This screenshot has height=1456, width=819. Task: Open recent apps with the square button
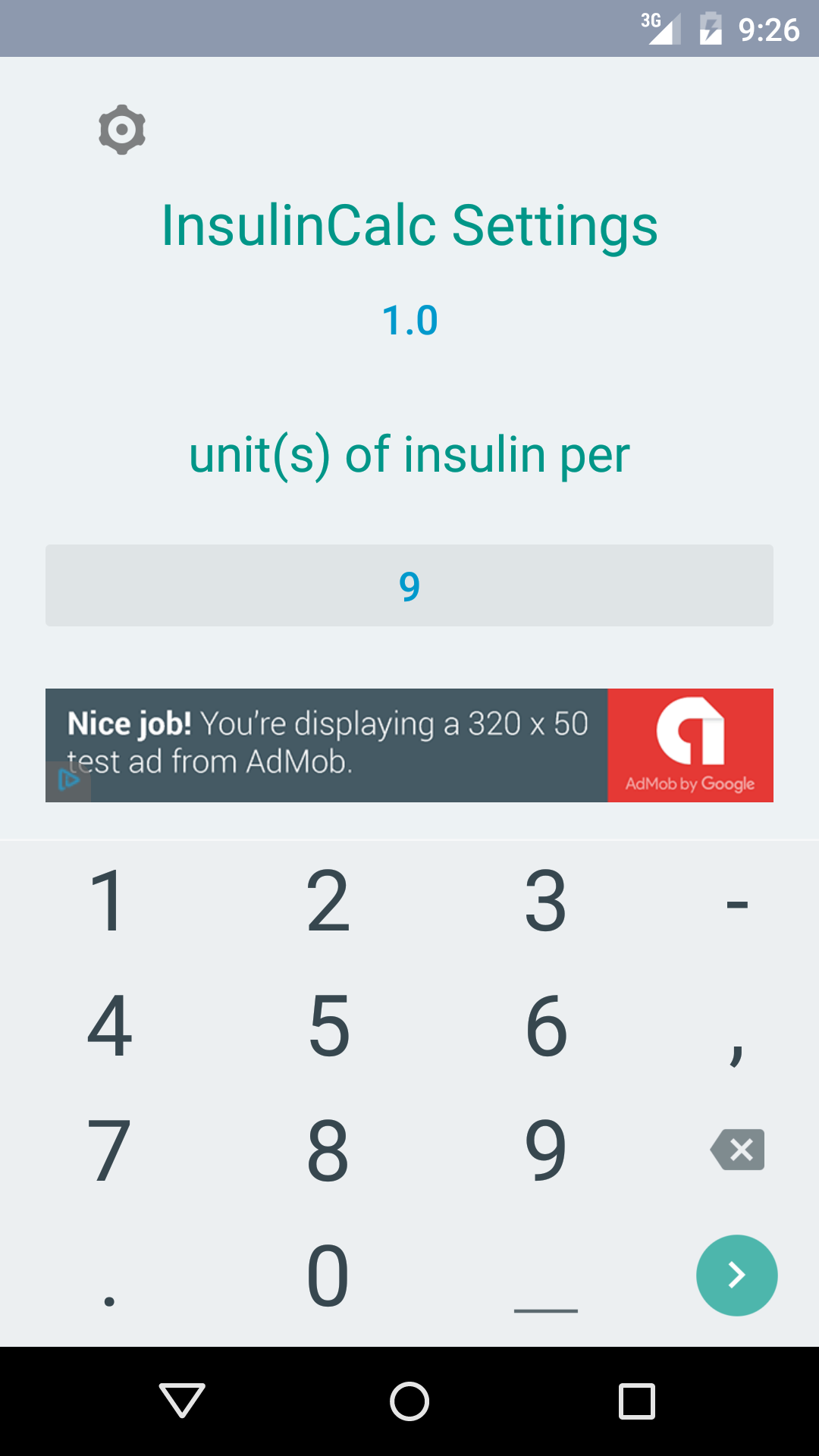[637, 1400]
